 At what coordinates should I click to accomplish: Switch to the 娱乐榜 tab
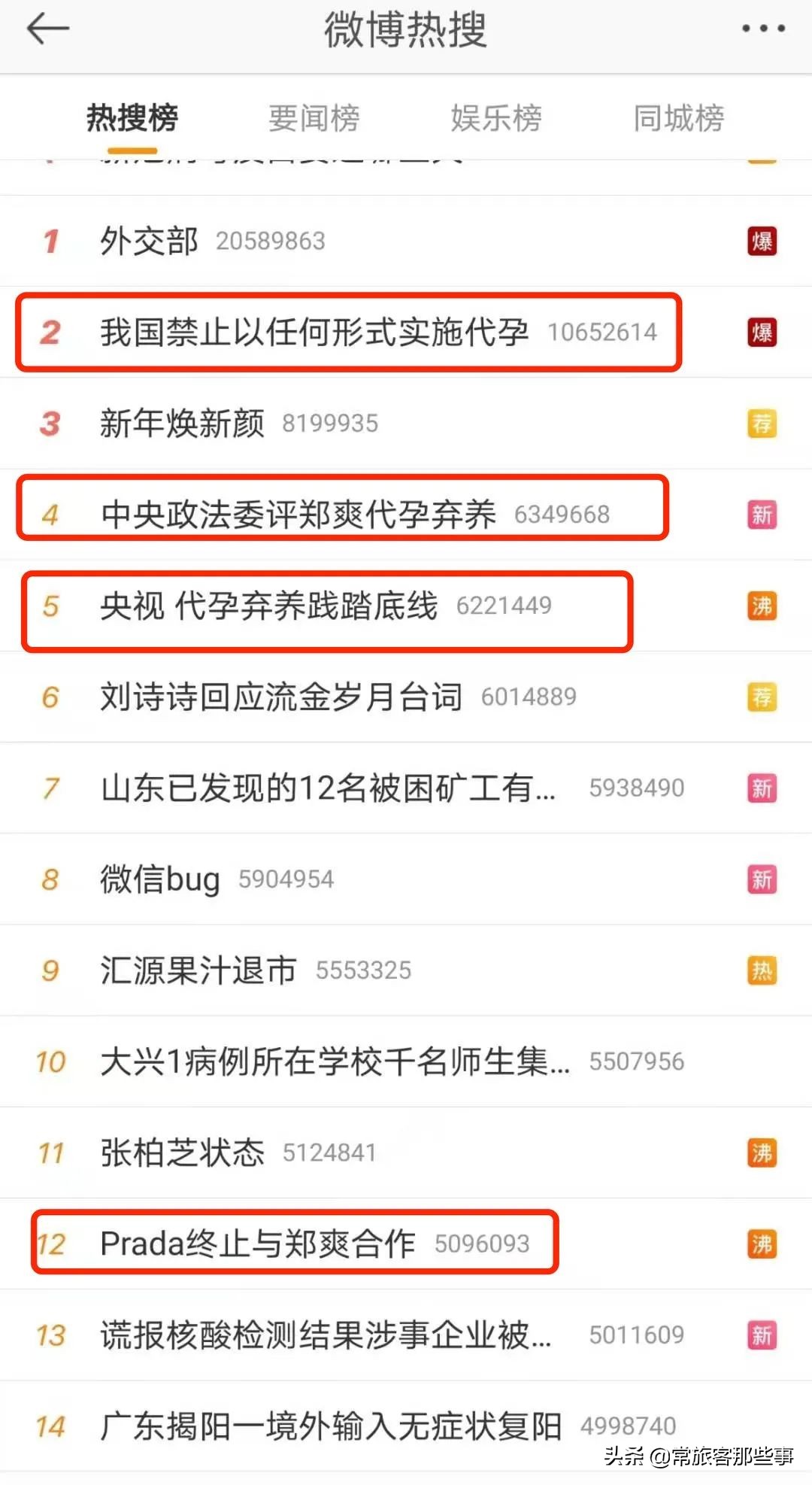coord(498,118)
